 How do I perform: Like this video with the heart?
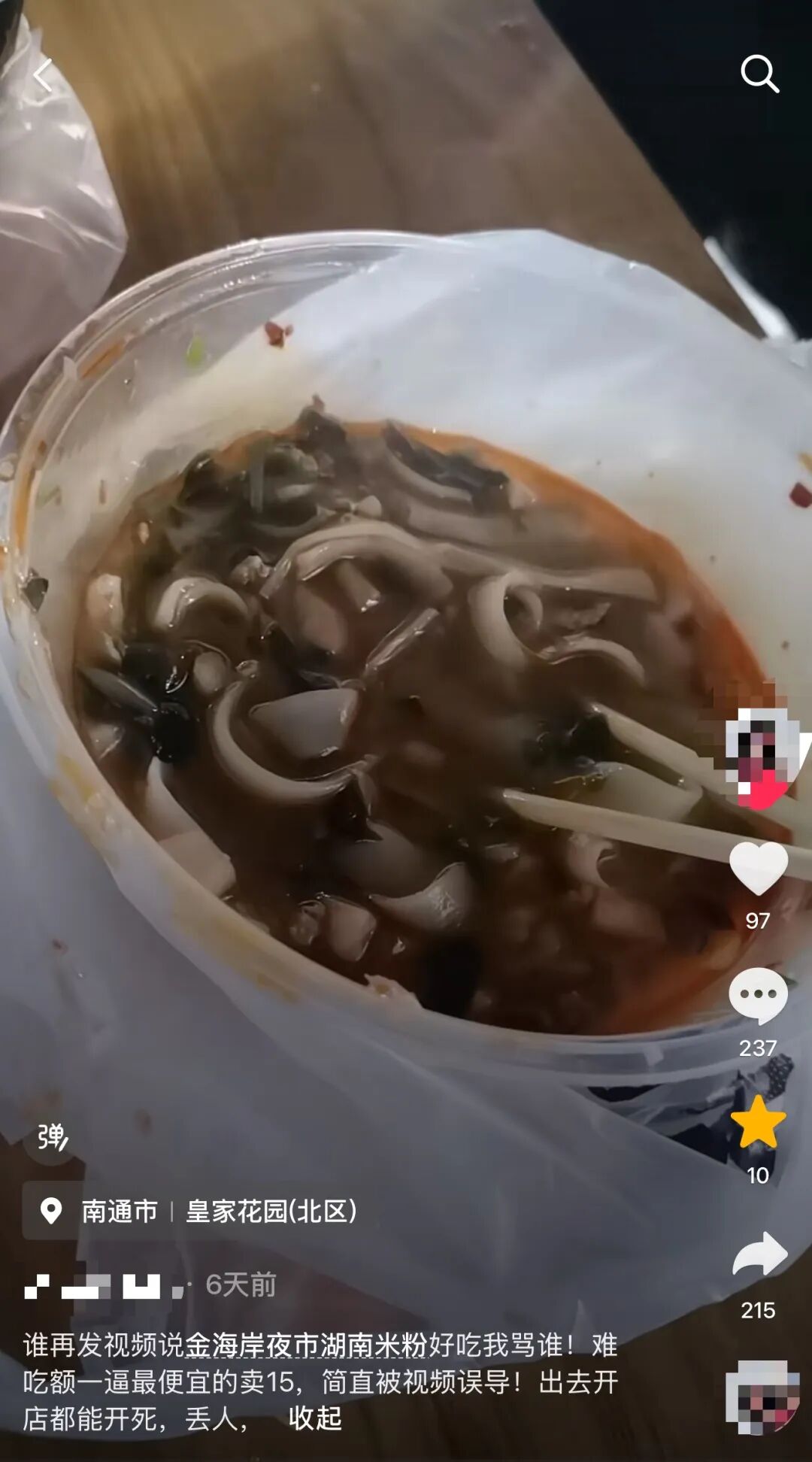[758, 869]
